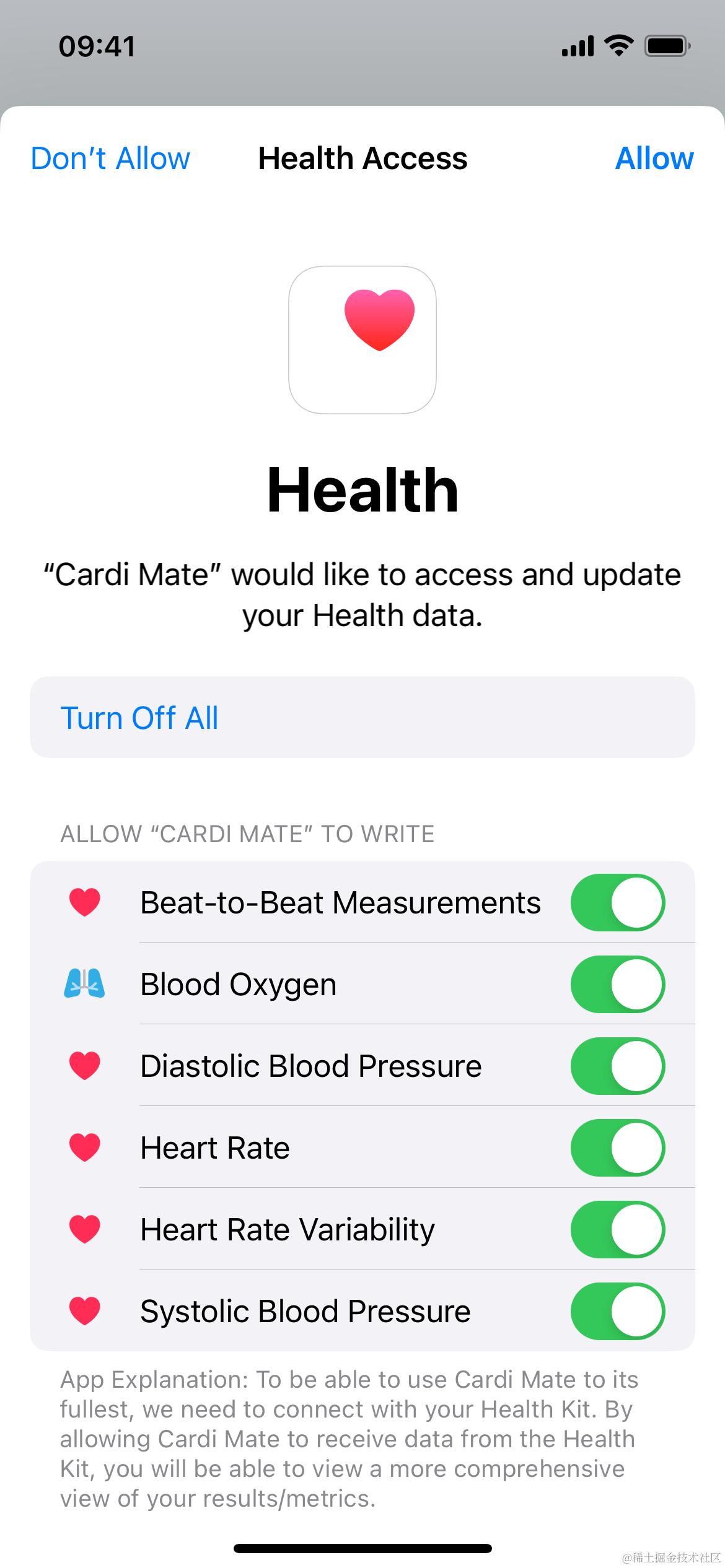Disable Heart Rate Variability switch

pos(617,1229)
